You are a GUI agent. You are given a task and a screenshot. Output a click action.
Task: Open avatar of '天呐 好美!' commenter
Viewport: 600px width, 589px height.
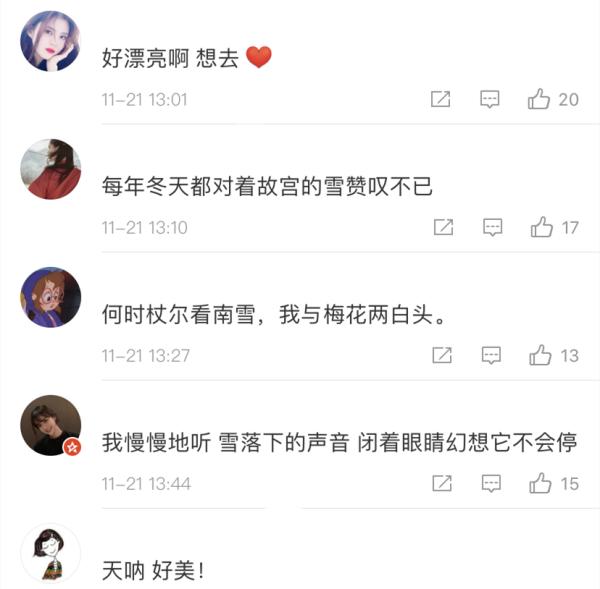[x=50, y=553]
